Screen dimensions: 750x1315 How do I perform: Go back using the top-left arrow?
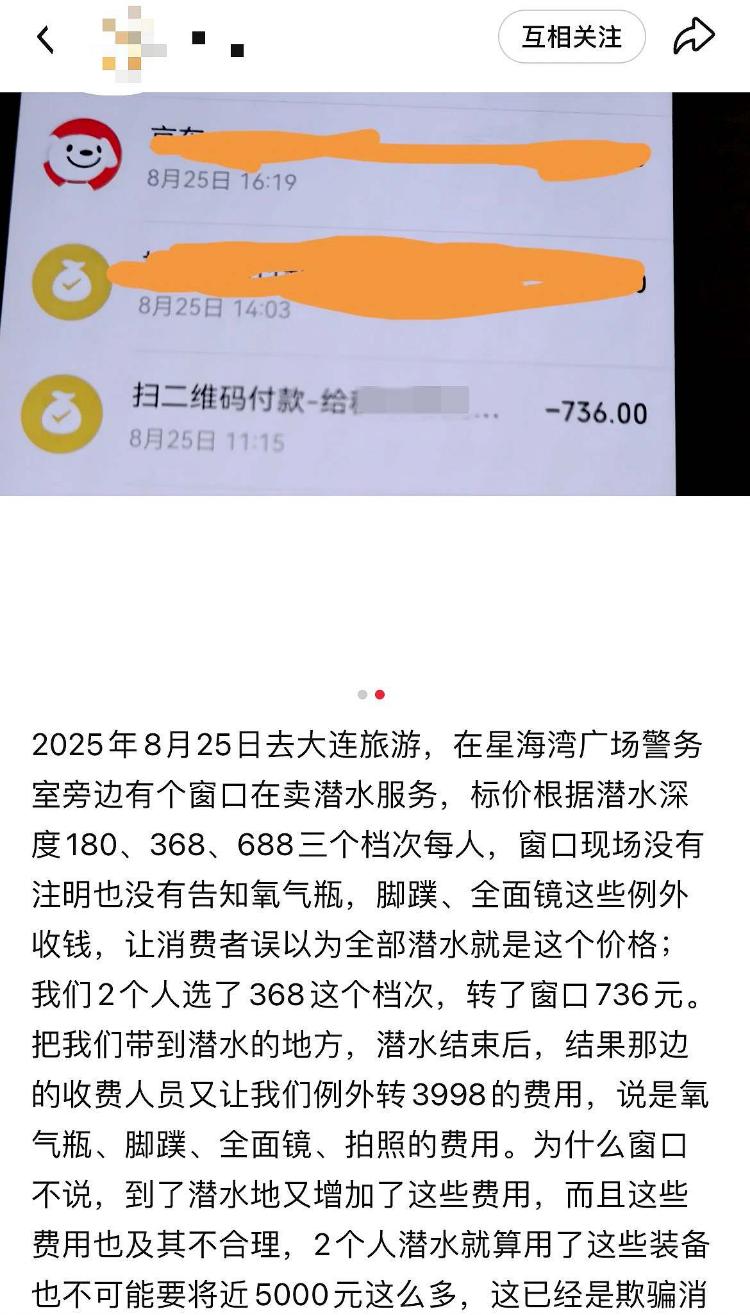coord(45,39)
